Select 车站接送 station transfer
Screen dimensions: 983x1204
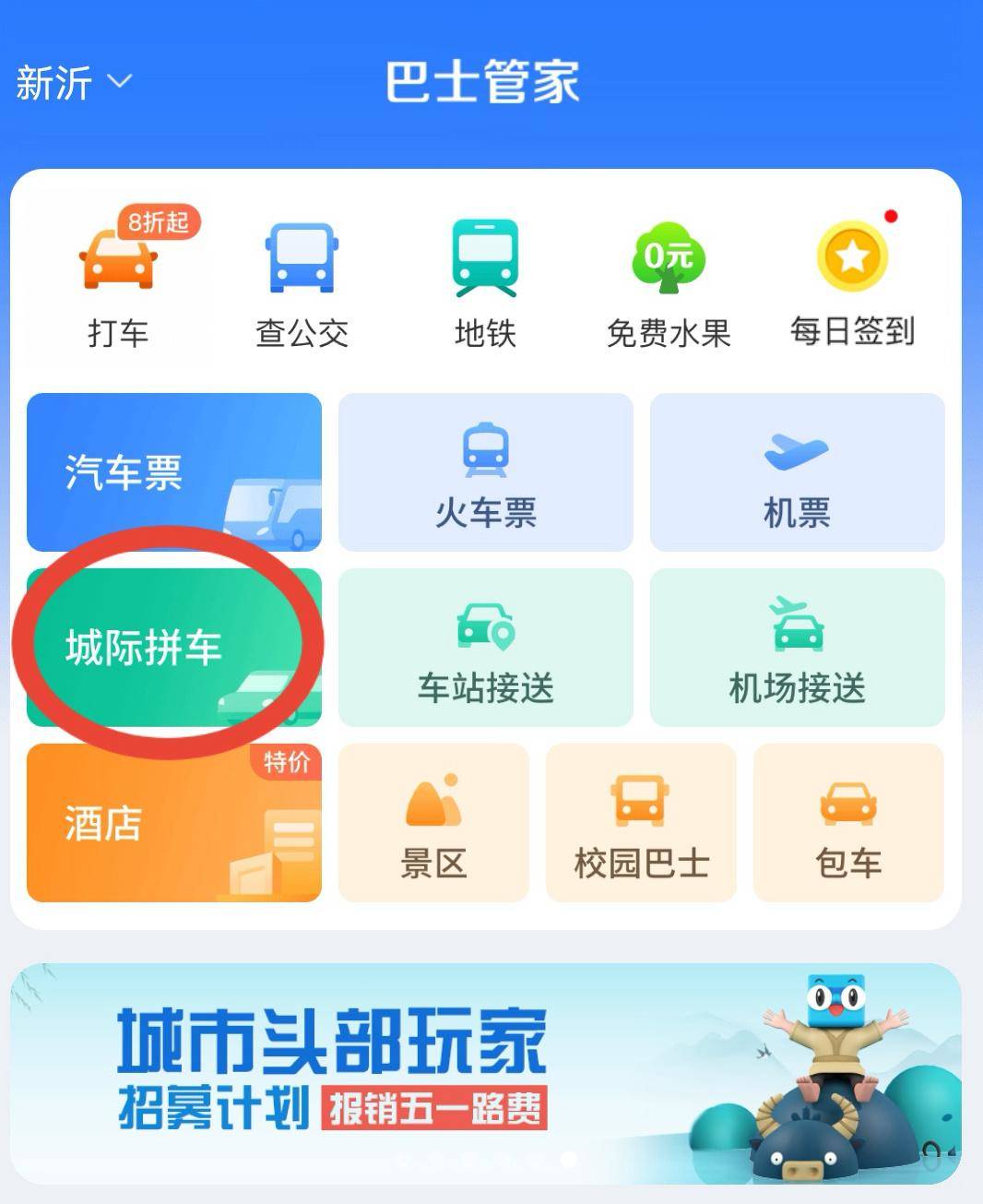point(485,648)
